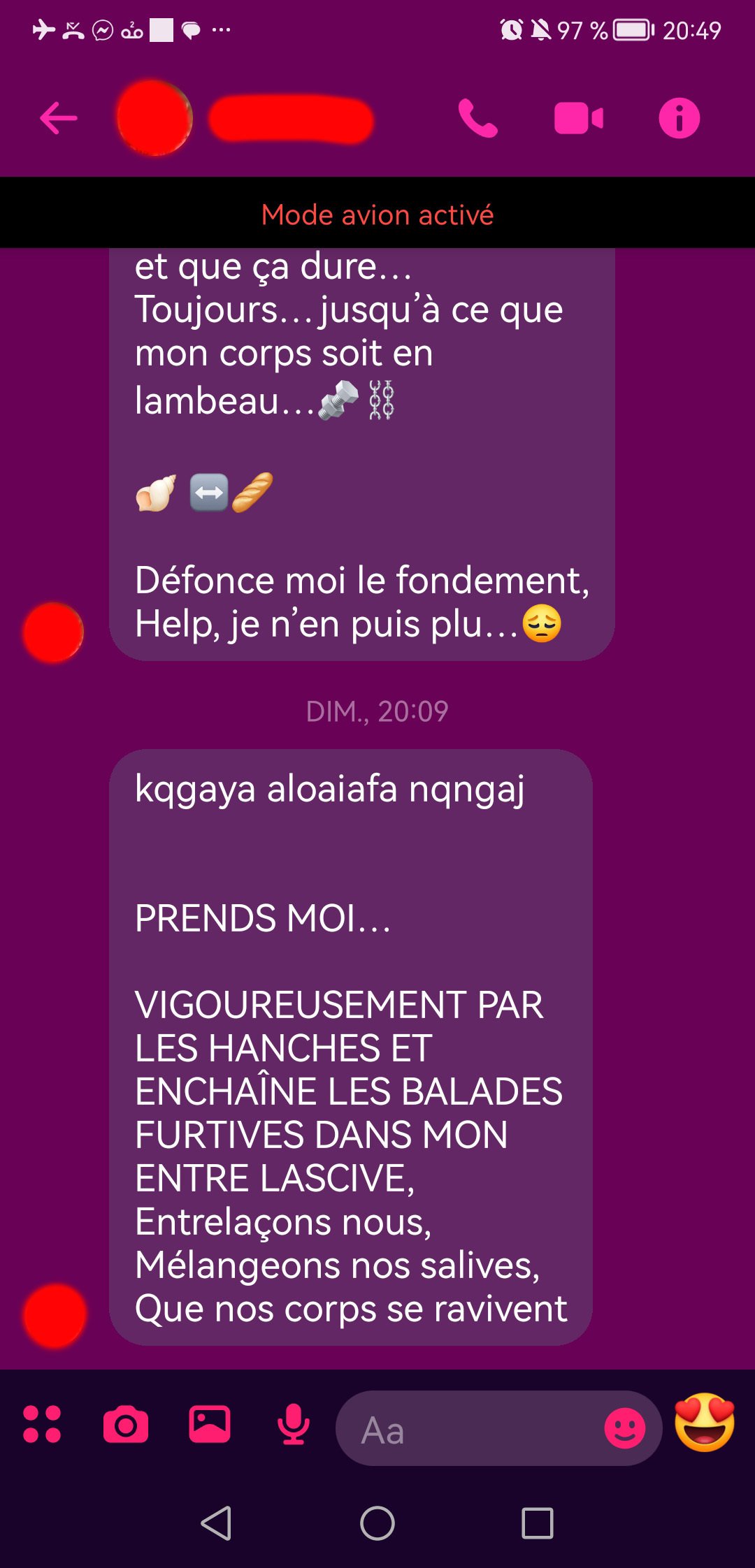Send the heart-eyes emoji reaction
This screenshot has height=1568, width=755.
coord(705,1423)
